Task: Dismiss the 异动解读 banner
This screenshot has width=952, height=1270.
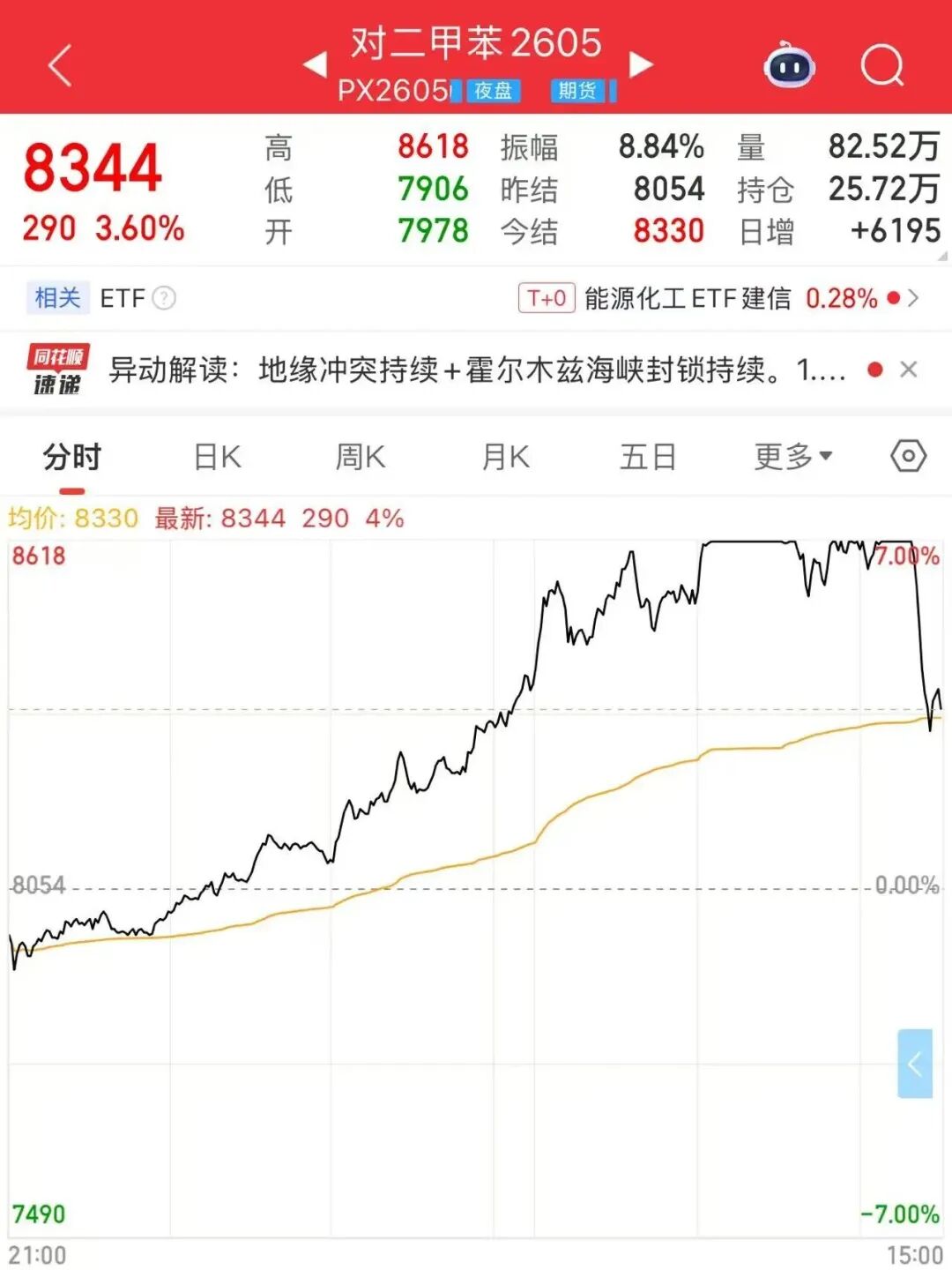Action: 909,370
